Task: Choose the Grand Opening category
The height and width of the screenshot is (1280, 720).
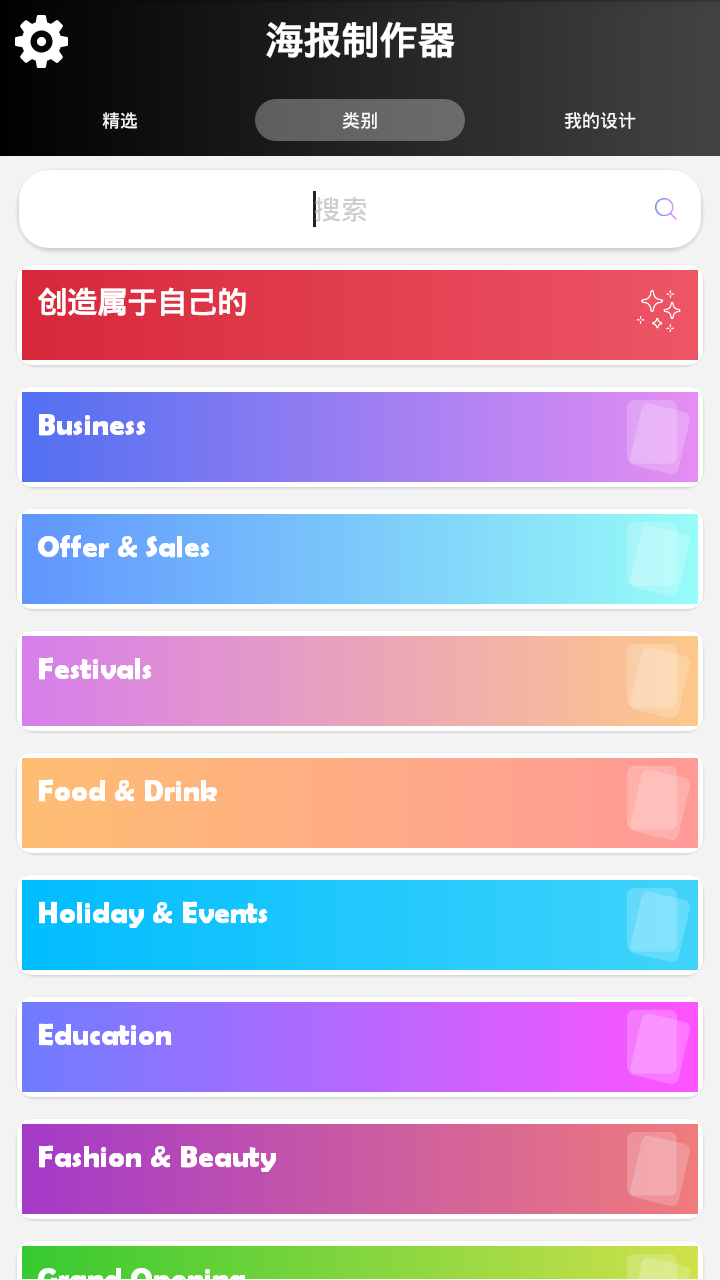Action: click(360, 1264)
